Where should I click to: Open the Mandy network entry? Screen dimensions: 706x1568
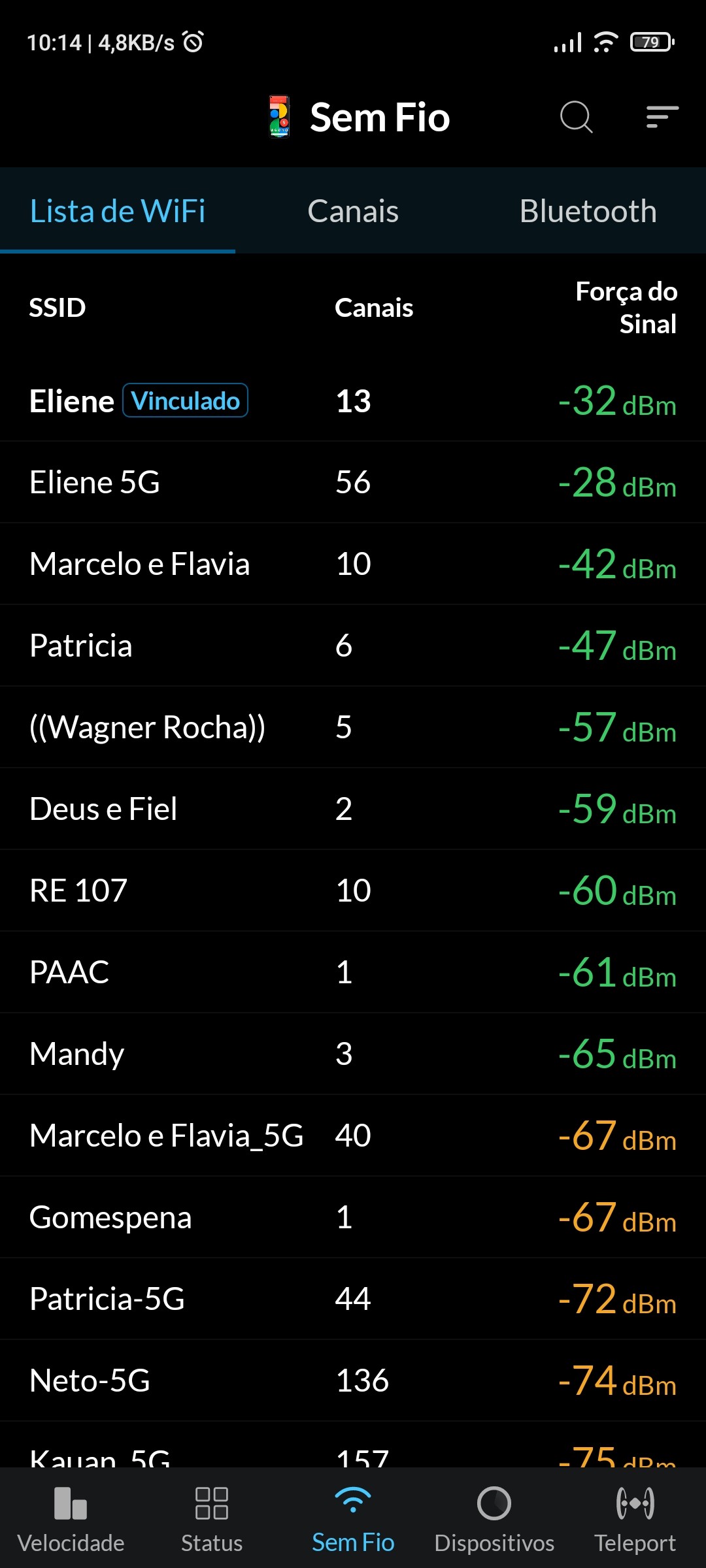353,1054
